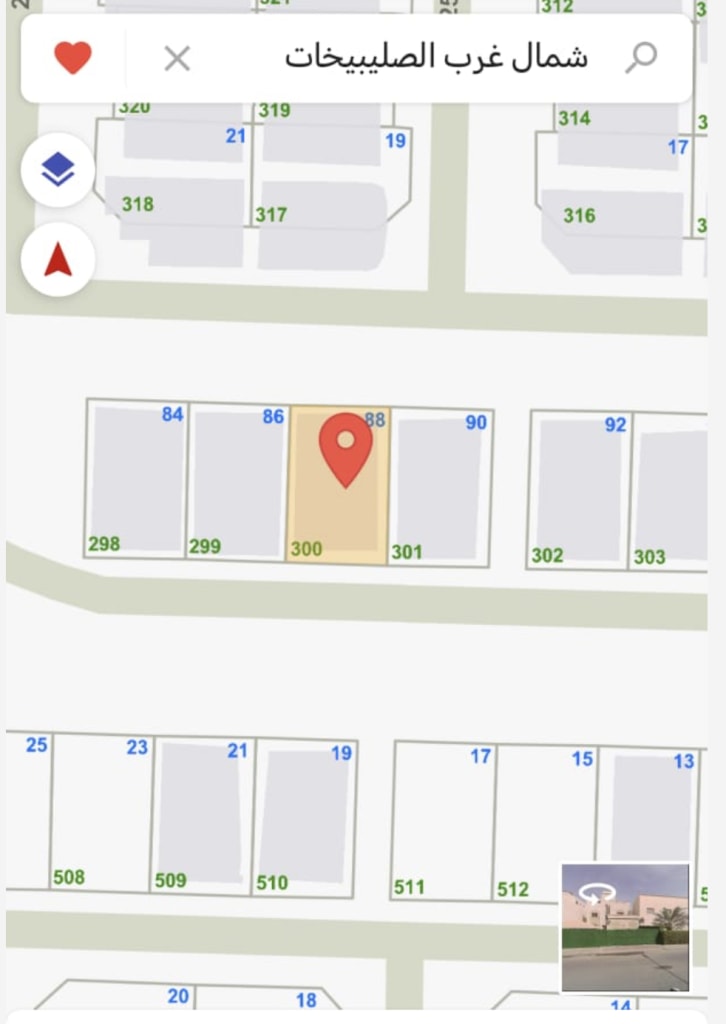This screenshot has height=1024, width=726.
Task: Select parcel 299 on the map
Action: point(238,484)
